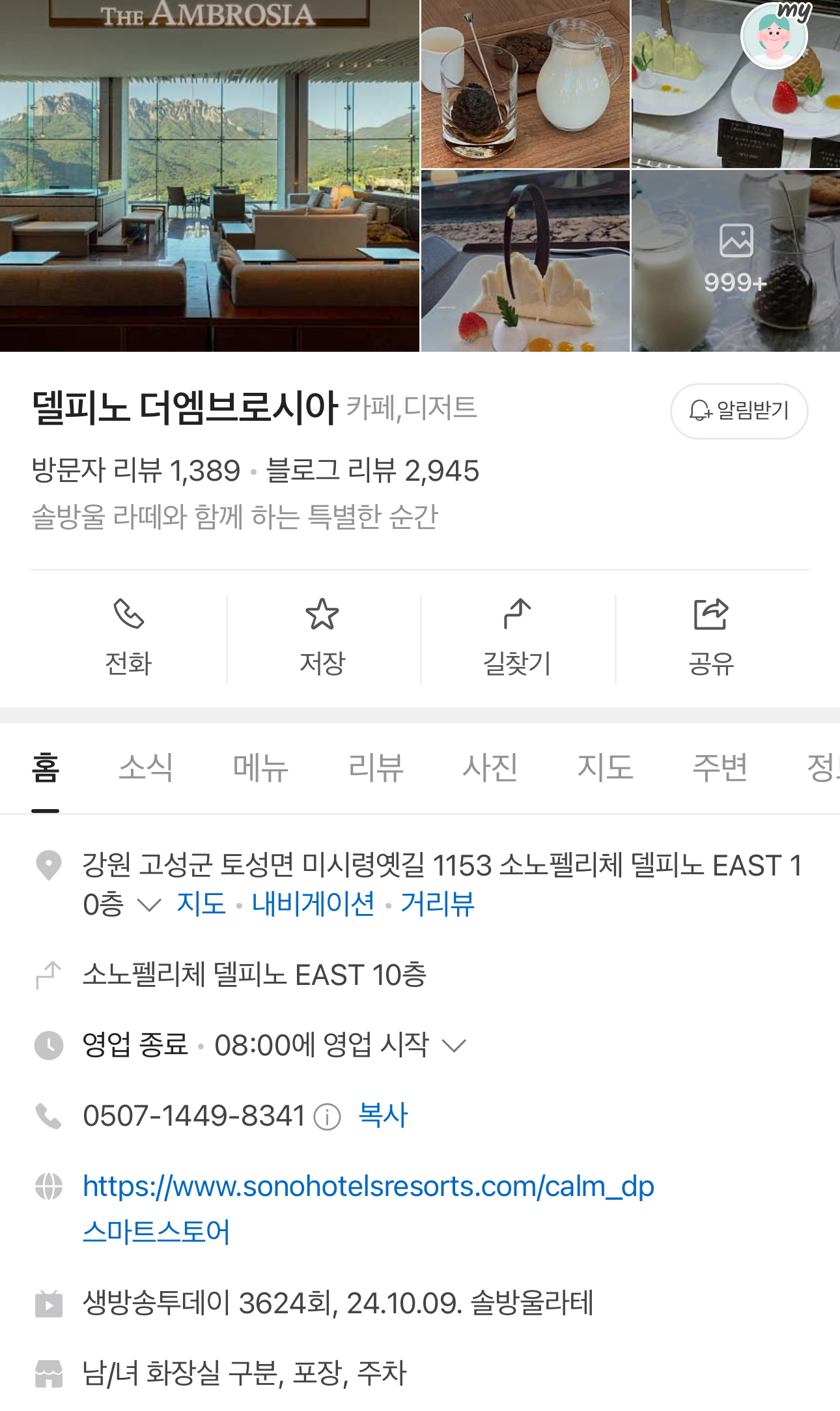This screenshot has height=1411, width=840.
Task: Open the 사진 tab
Action: click(x=490, y=767)
